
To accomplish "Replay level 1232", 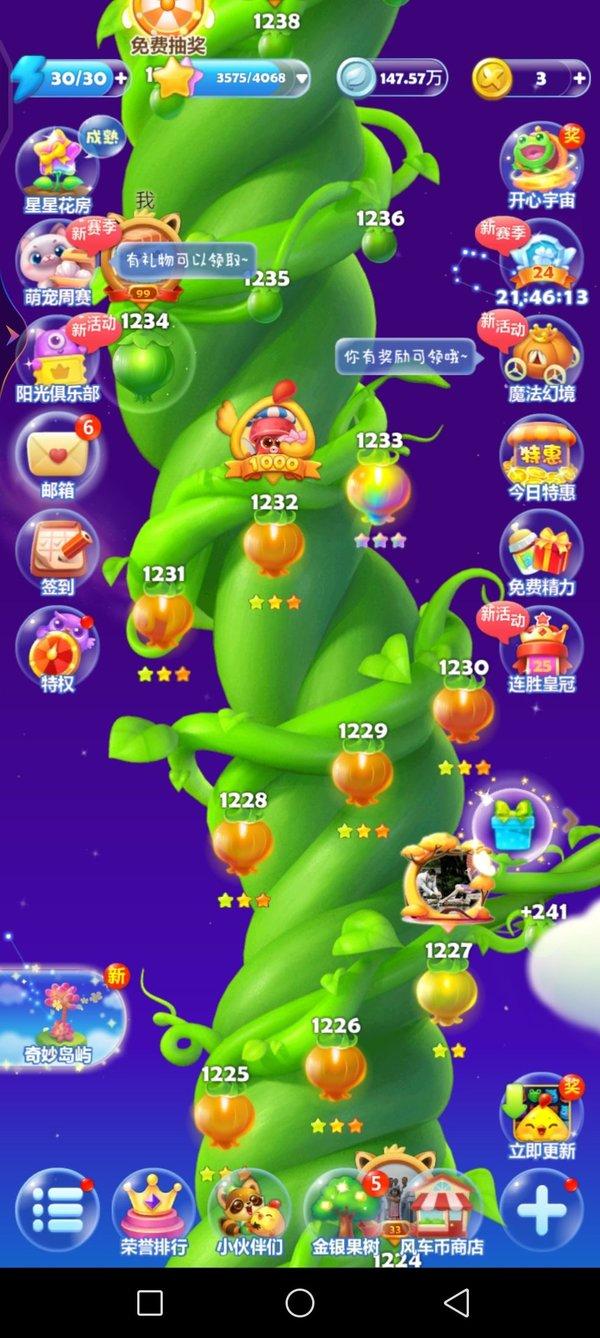I will click(x=273, y=544).
